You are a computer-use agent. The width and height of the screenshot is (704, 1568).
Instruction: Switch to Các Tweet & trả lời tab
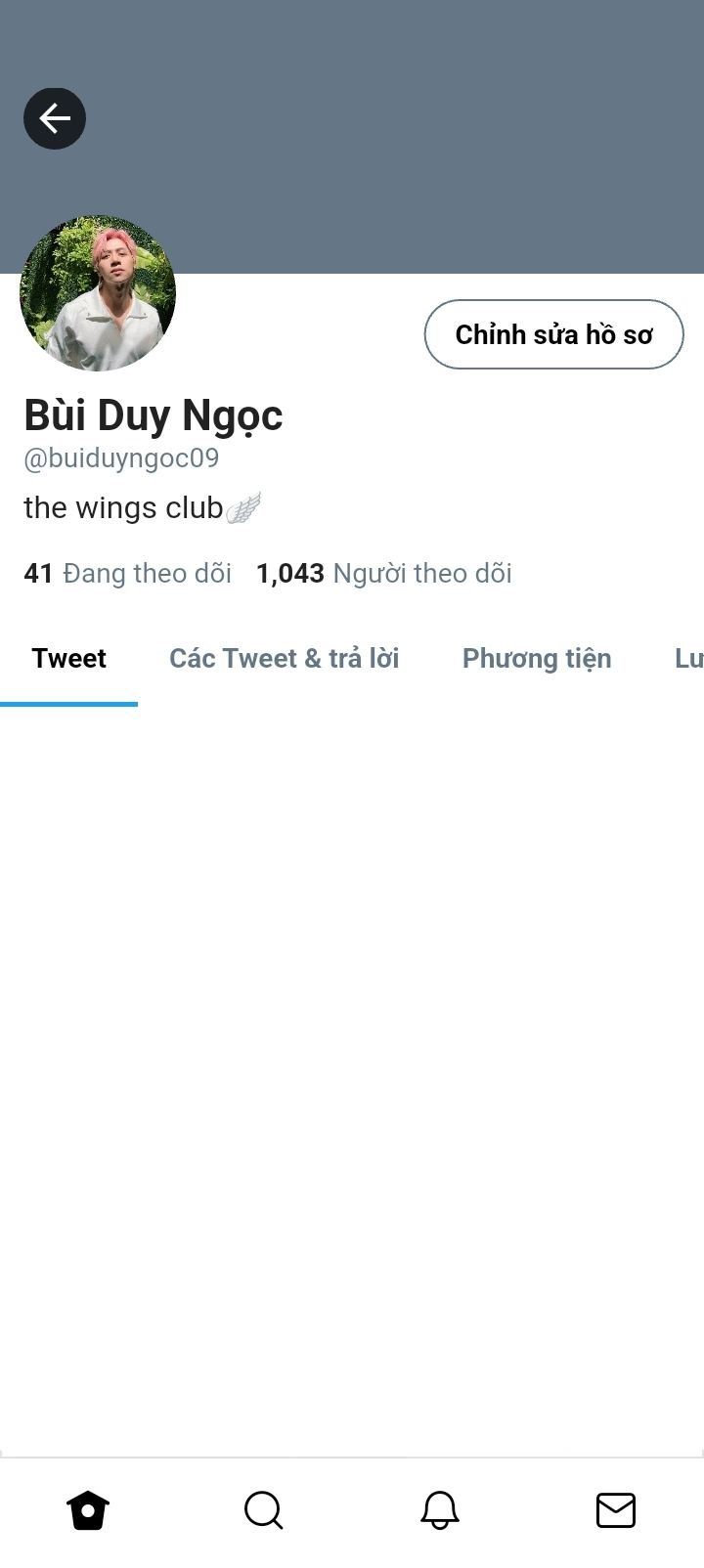(x=284, y=659)
